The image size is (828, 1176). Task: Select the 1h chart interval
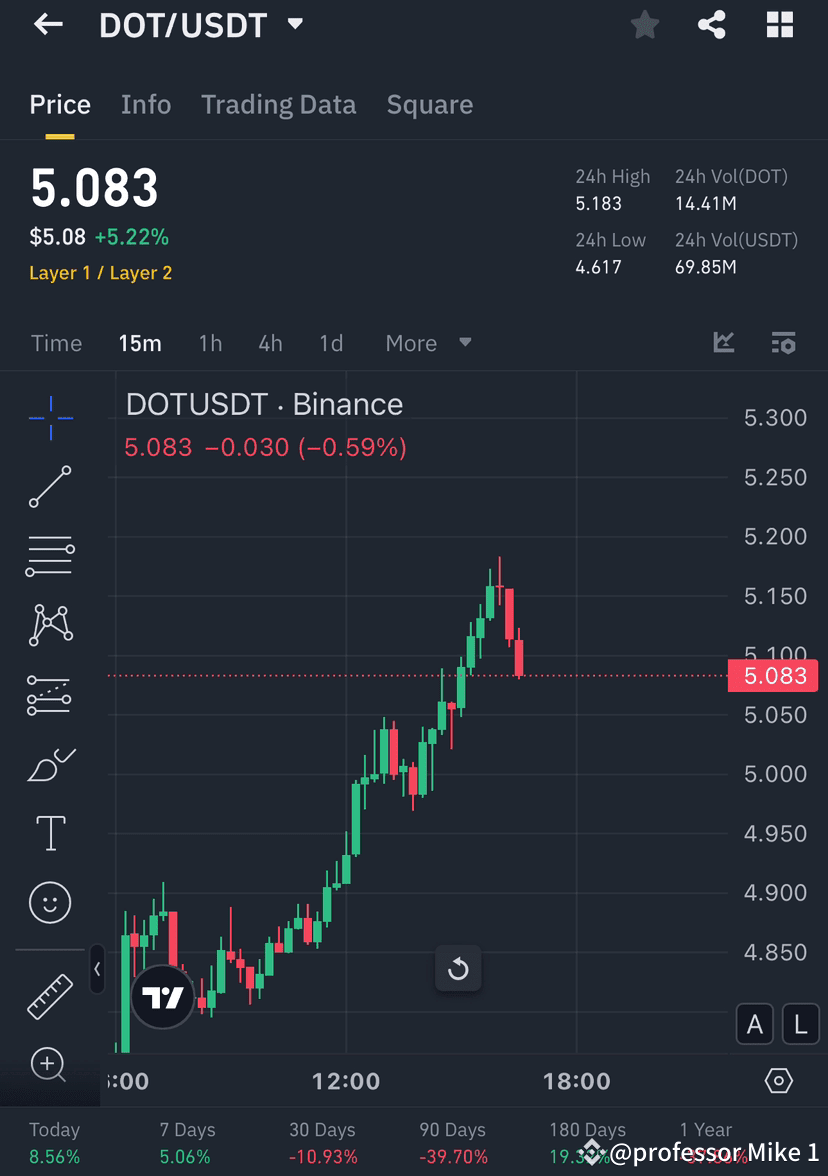(x=210, y=343)
